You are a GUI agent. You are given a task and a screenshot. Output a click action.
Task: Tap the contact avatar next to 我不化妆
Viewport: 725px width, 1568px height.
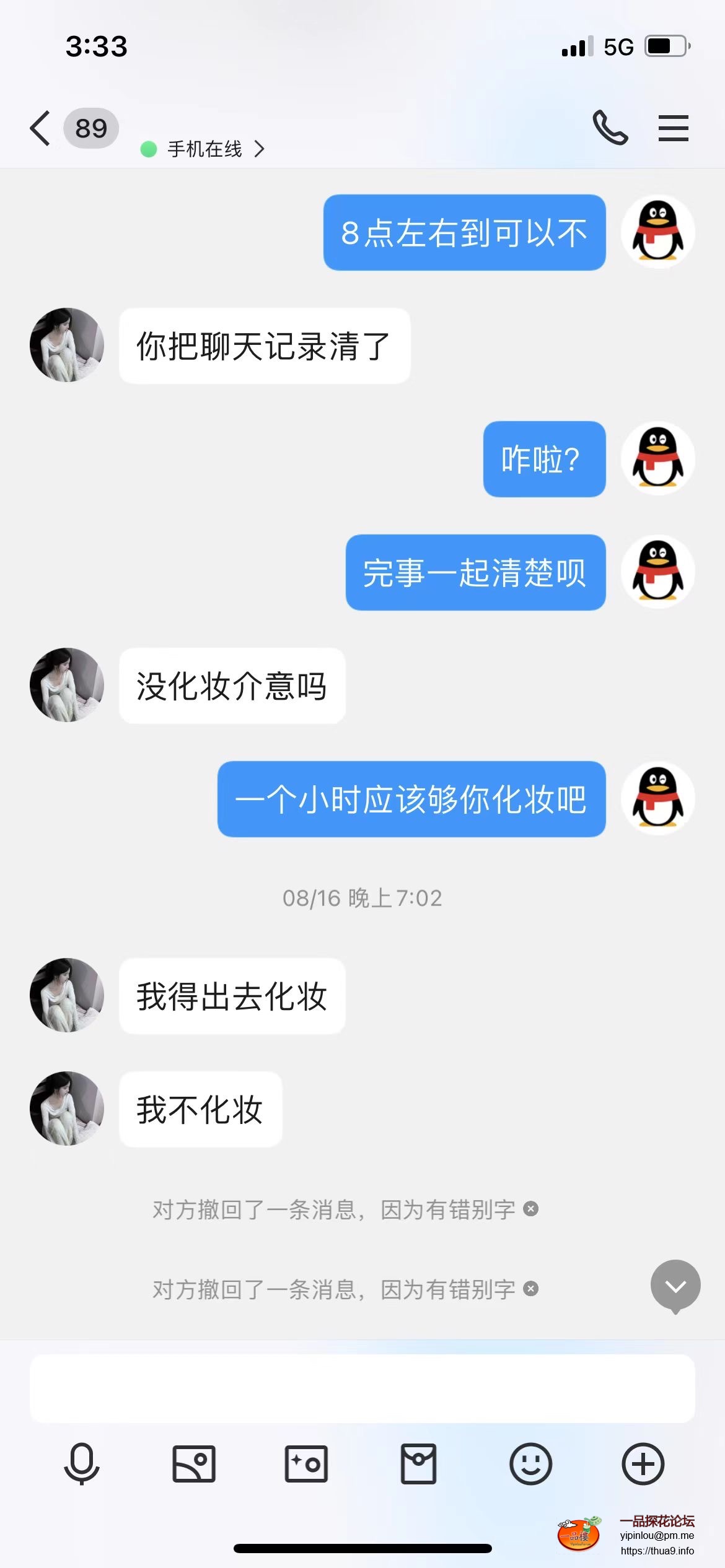click(x=66, y=1108)
